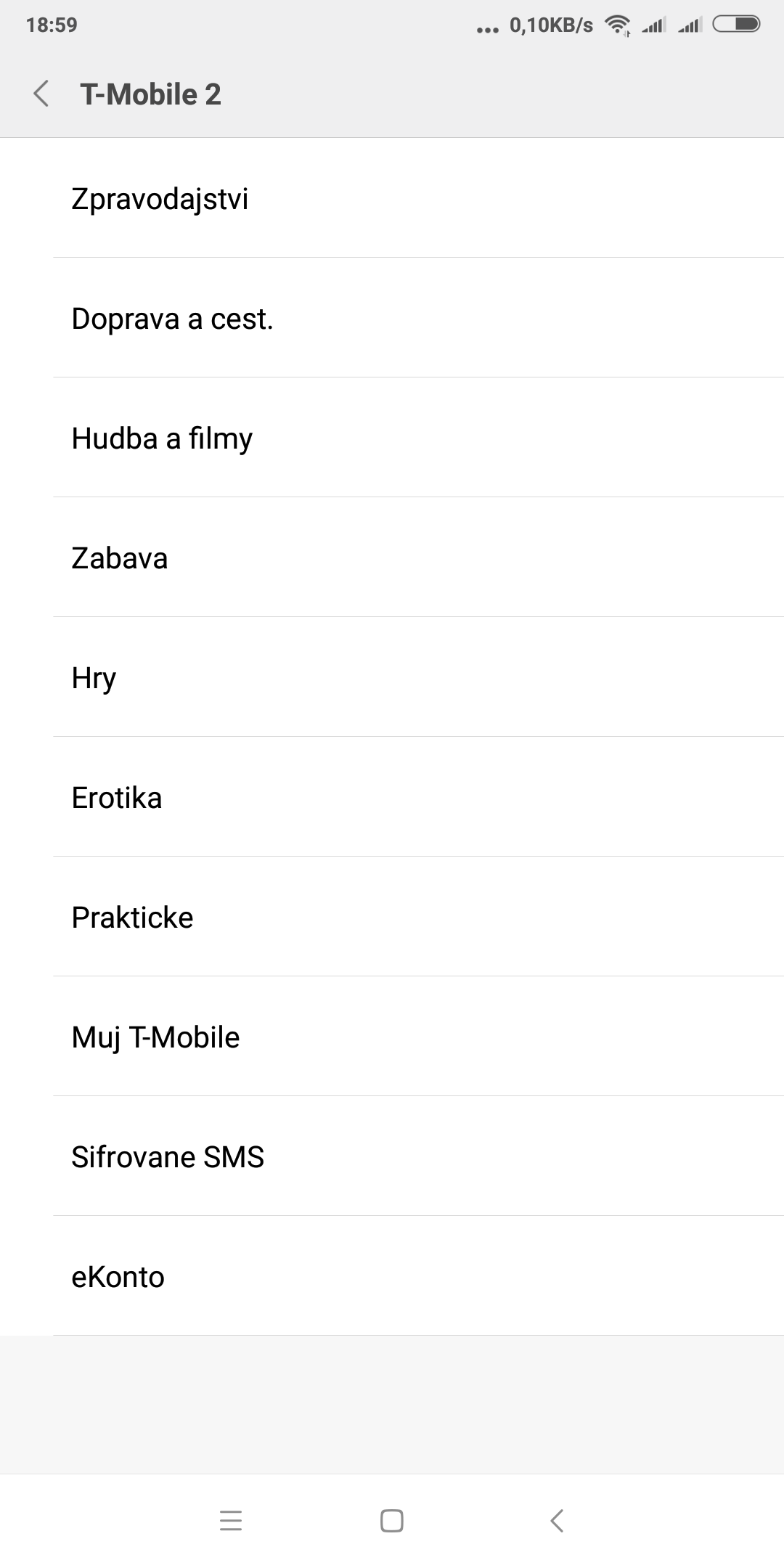Tap the system home button
The width and height of the screenshot is (784, 1568).
click(392, 1520)
